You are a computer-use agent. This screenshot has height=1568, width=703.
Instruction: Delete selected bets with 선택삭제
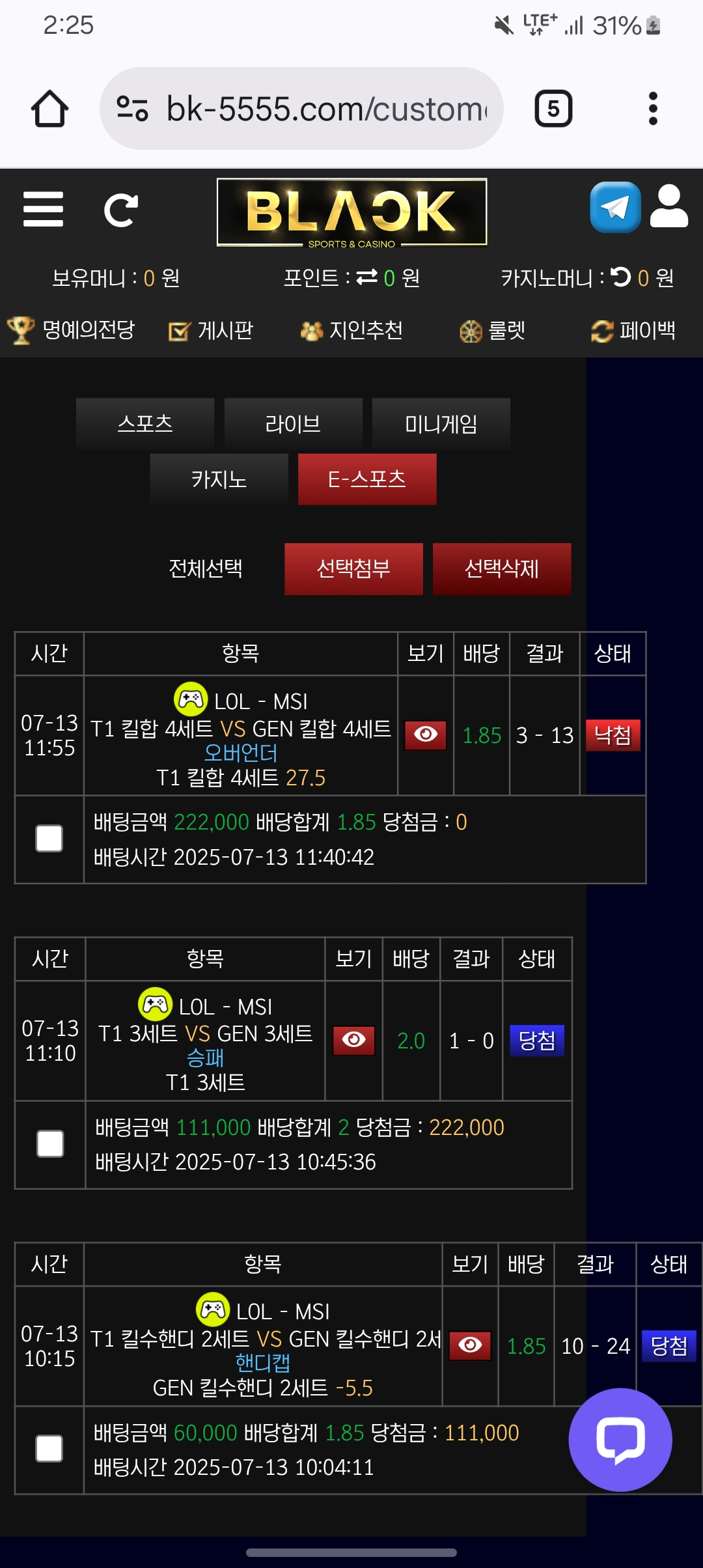501,569
